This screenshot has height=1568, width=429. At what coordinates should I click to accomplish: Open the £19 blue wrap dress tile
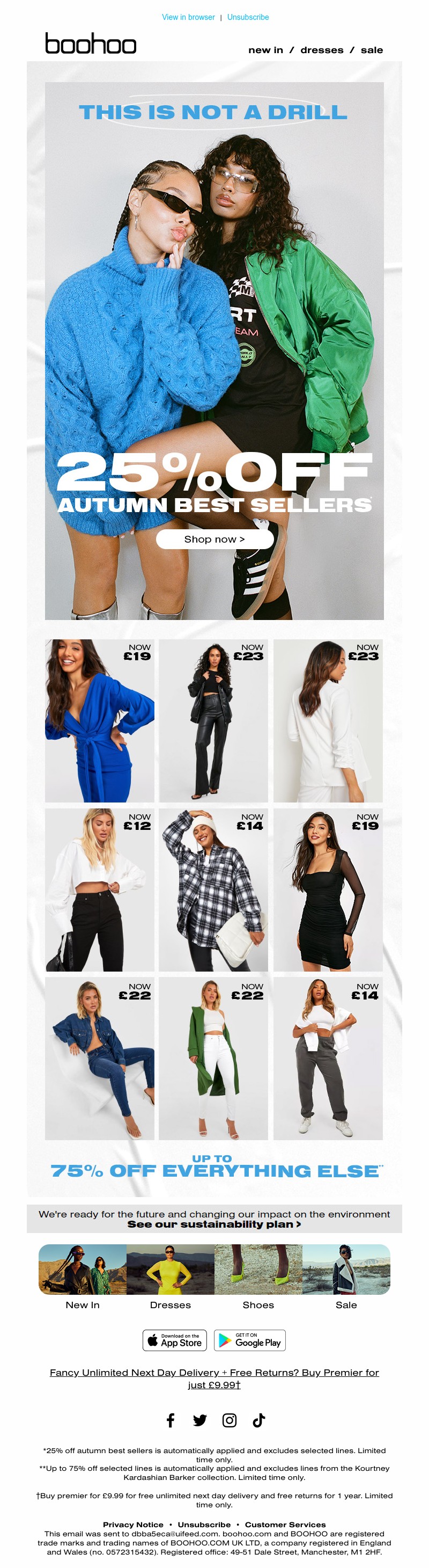pos(100,720)
